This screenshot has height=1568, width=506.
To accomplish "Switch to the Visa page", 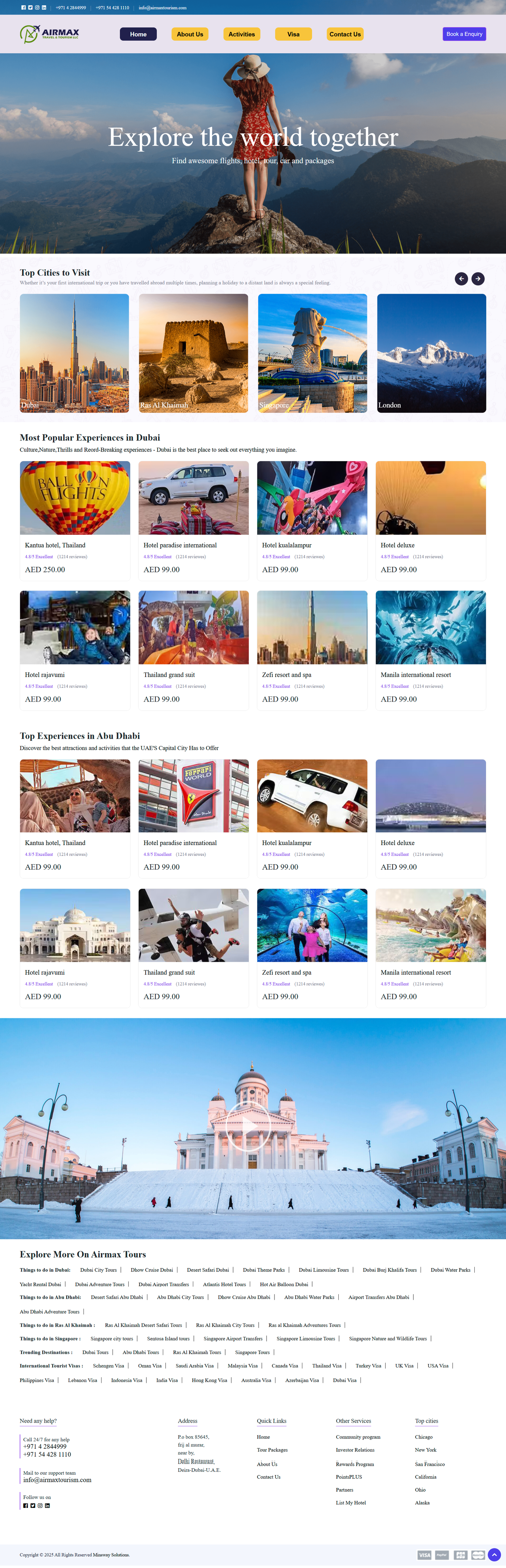I will (x=293, y=34).
